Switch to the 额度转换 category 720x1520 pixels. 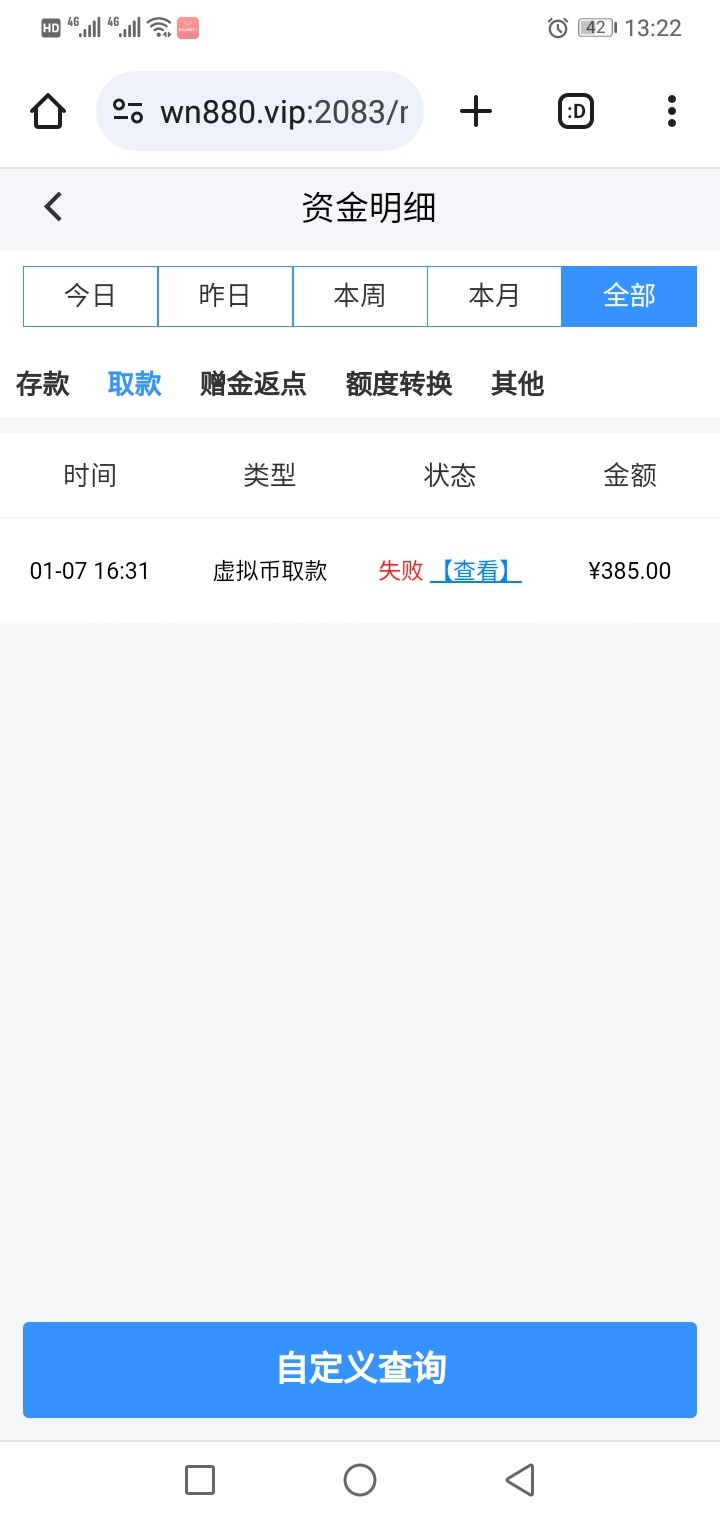click(x=399, y=383)
